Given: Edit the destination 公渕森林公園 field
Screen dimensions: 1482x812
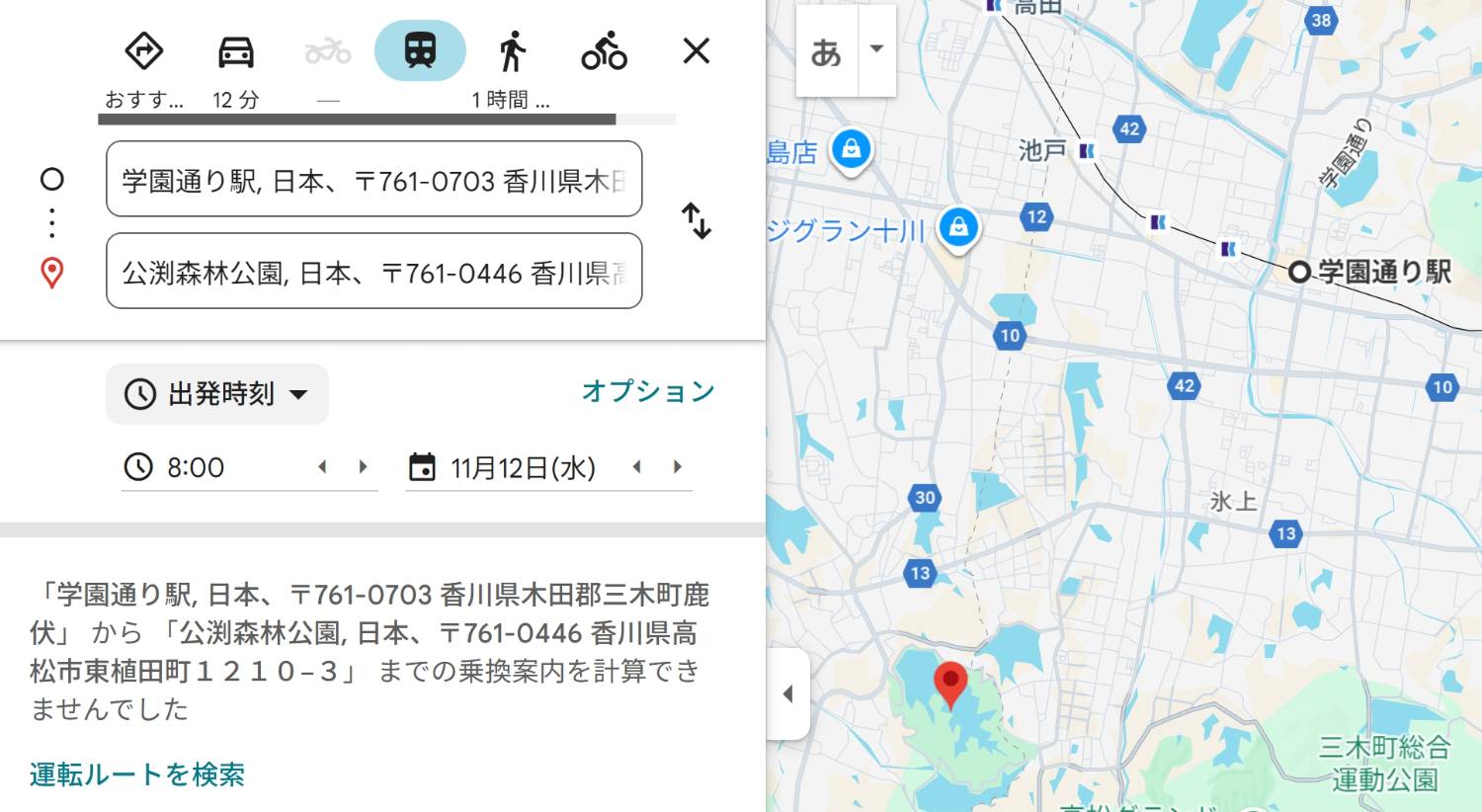Looking at the screenshot, I should (373, 272).
